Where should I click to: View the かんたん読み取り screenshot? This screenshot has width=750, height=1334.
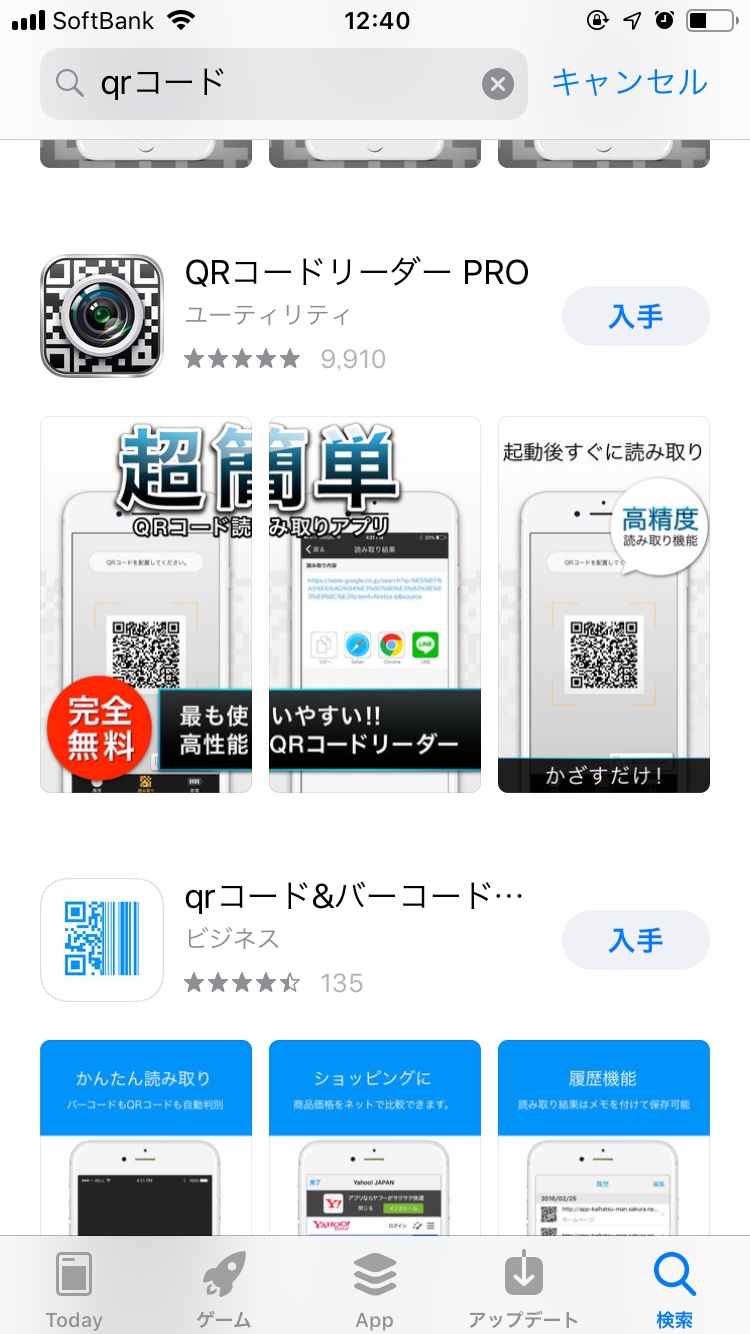pyautogui.click(x=146, y=1137)
